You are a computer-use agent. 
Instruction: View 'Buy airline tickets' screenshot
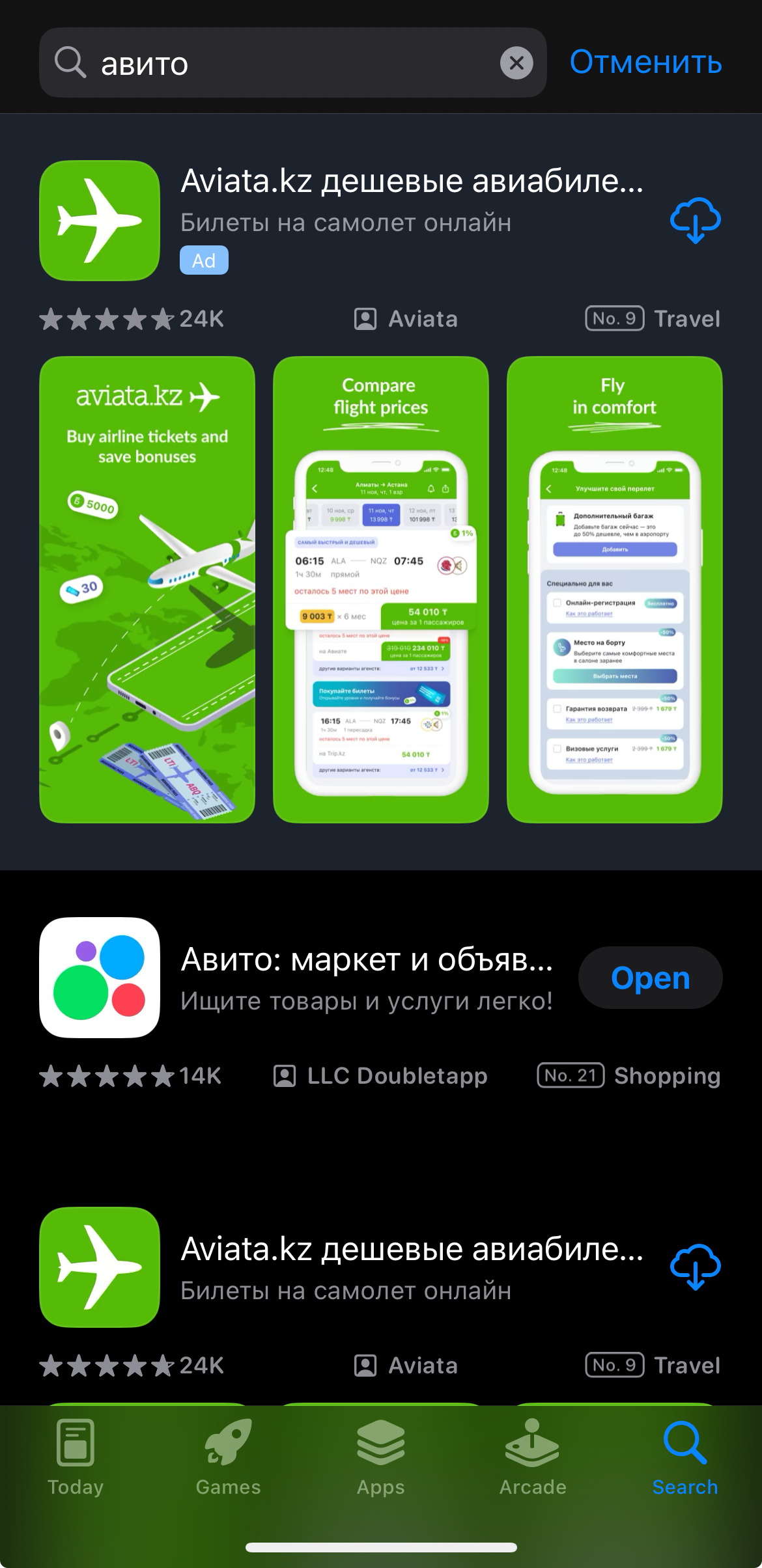147,589
